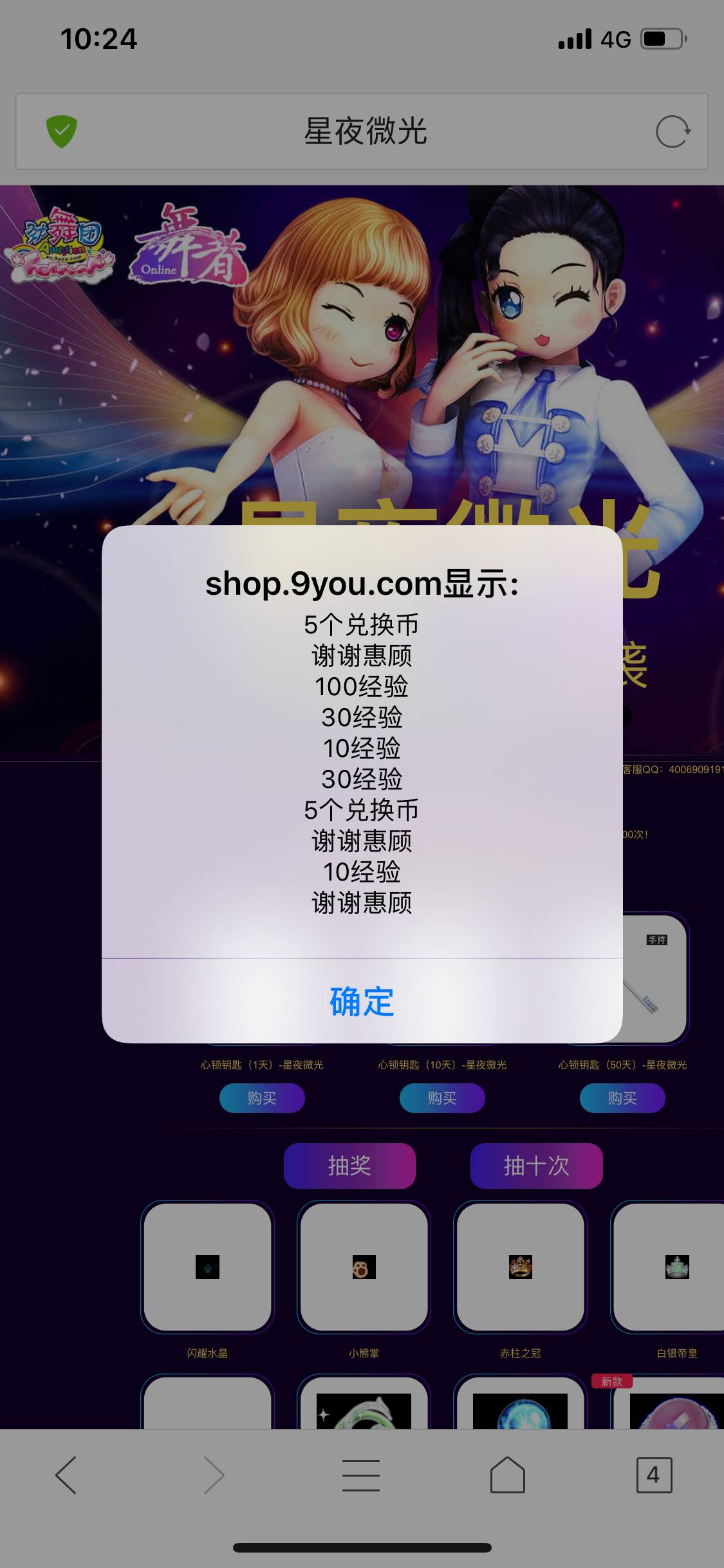Tap the 星夜微光 address bar

coord(364,132)
